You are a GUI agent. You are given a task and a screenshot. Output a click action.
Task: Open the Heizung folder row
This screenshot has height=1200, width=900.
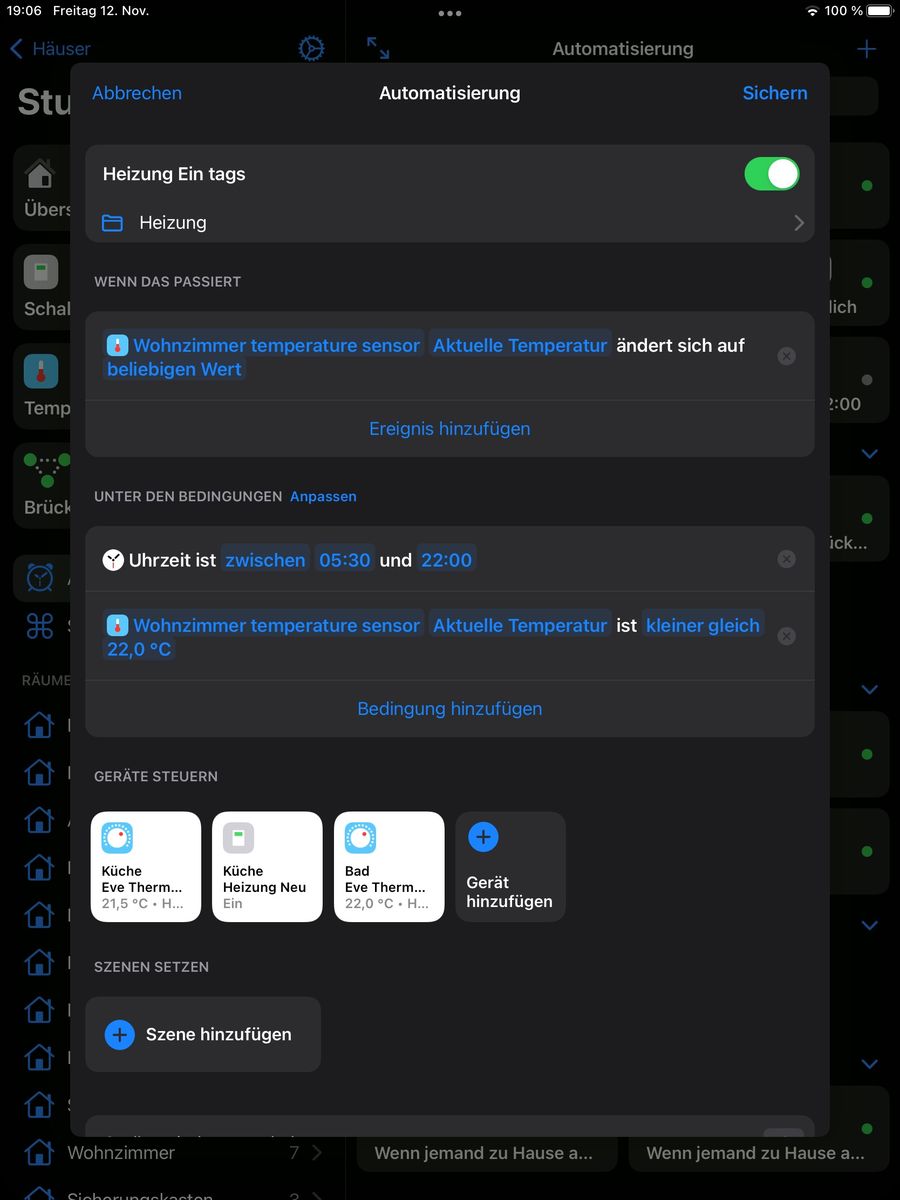pos(450,223)
